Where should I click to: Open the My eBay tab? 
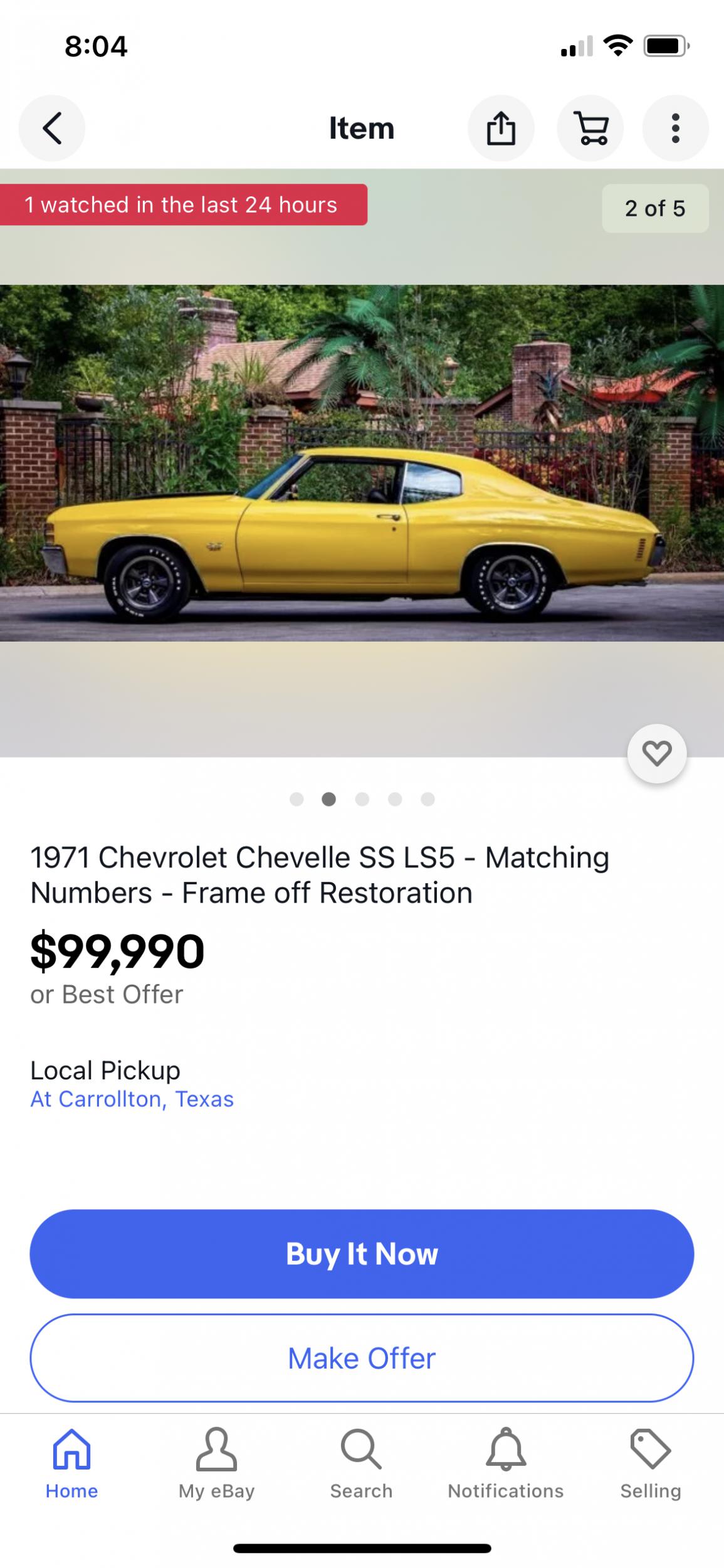(216, 1465)
